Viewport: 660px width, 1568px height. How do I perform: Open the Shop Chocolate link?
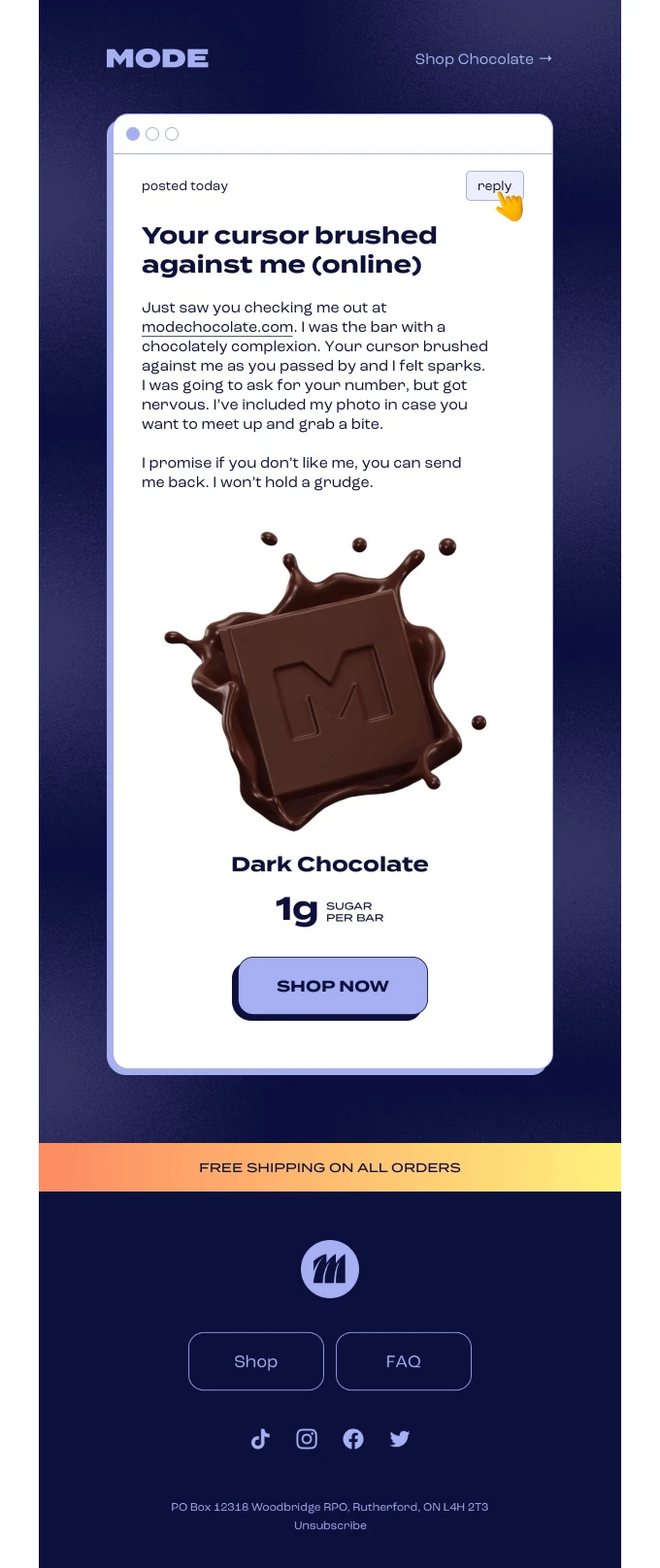click(482, 59)
